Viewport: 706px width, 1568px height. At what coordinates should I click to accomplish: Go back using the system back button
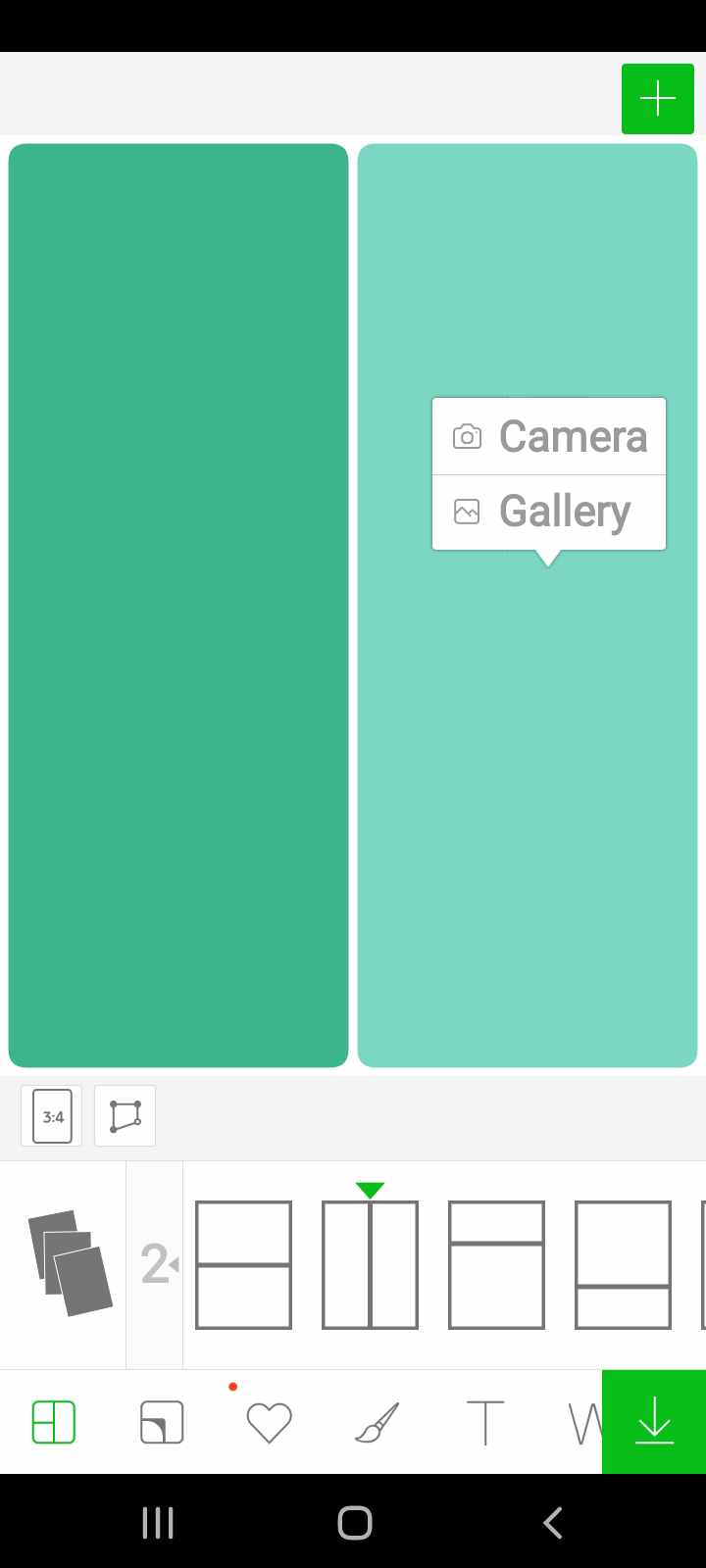(552, 1523)
